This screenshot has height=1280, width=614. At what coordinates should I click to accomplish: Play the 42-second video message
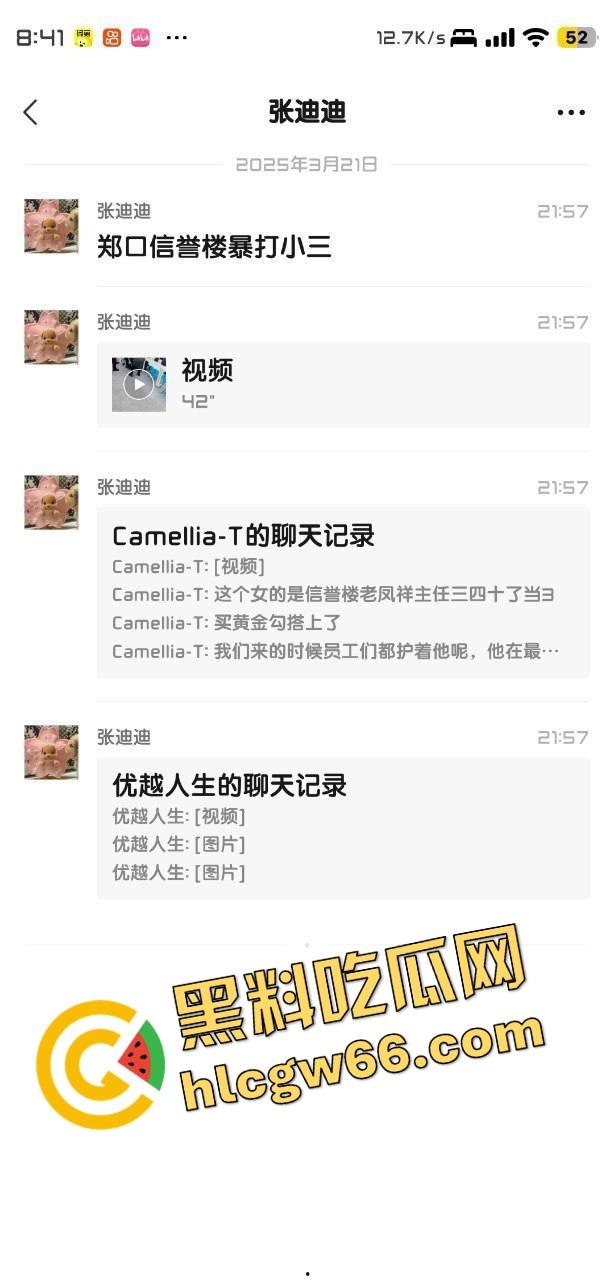(x=139, y=385)
